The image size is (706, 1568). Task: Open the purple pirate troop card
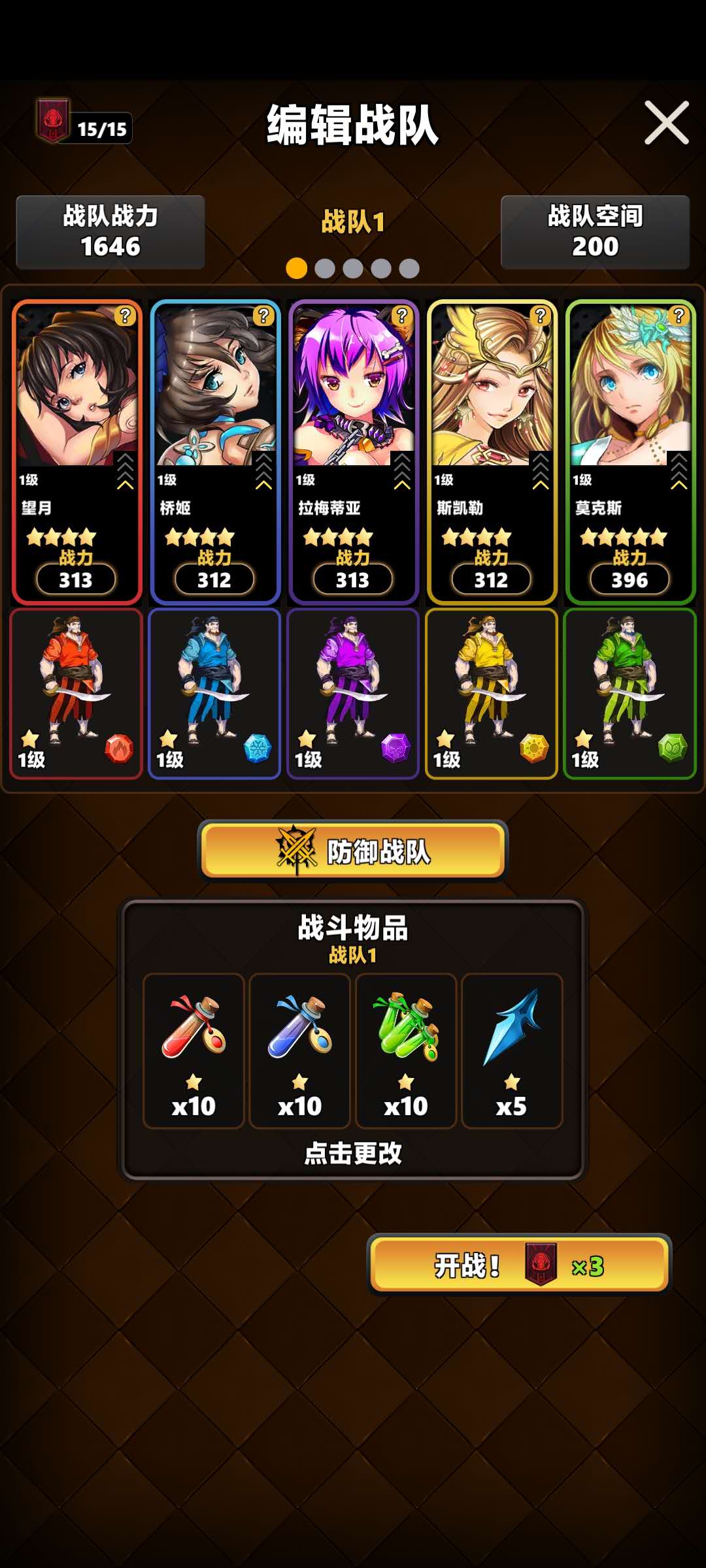tap(353, 694)
